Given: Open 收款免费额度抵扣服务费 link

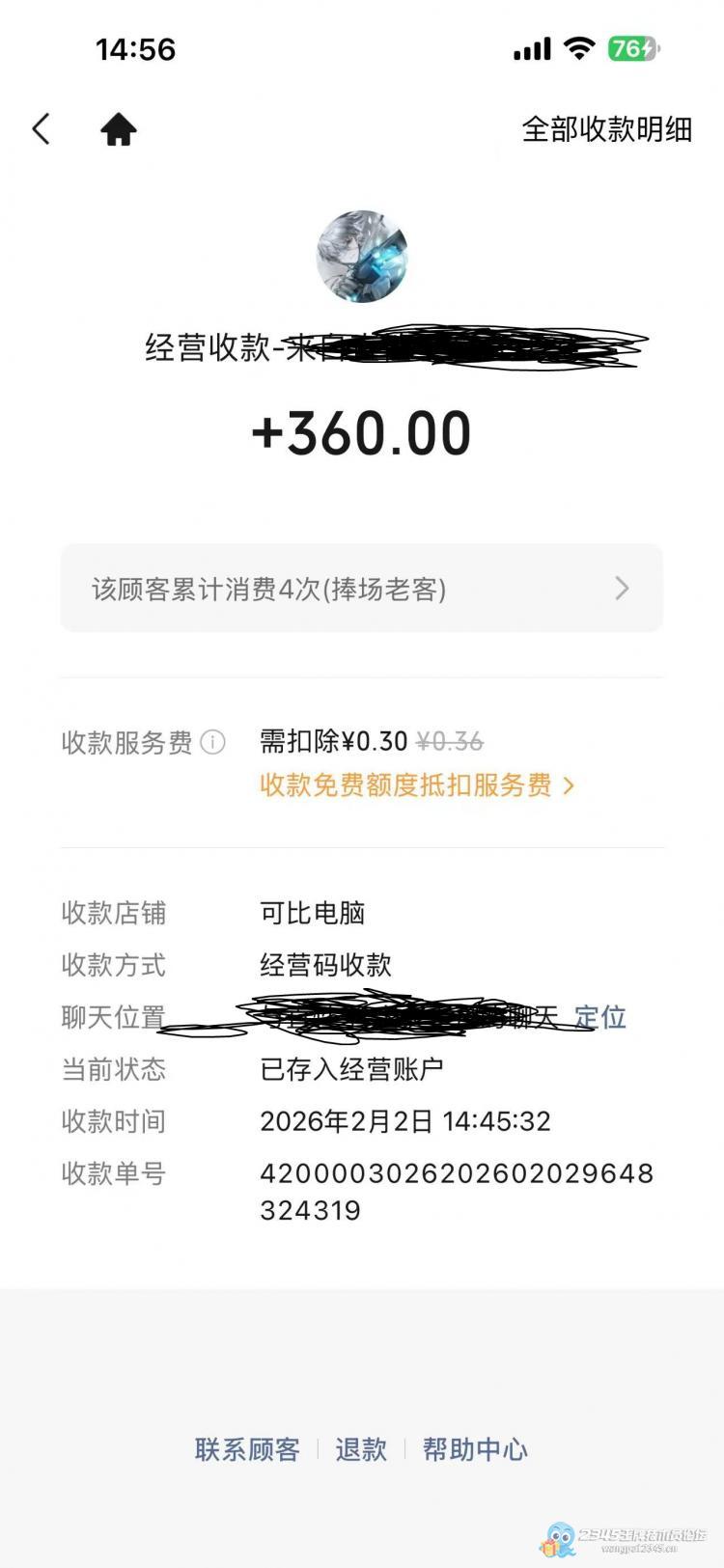Looking at the screenshot, I should point(416,785).
